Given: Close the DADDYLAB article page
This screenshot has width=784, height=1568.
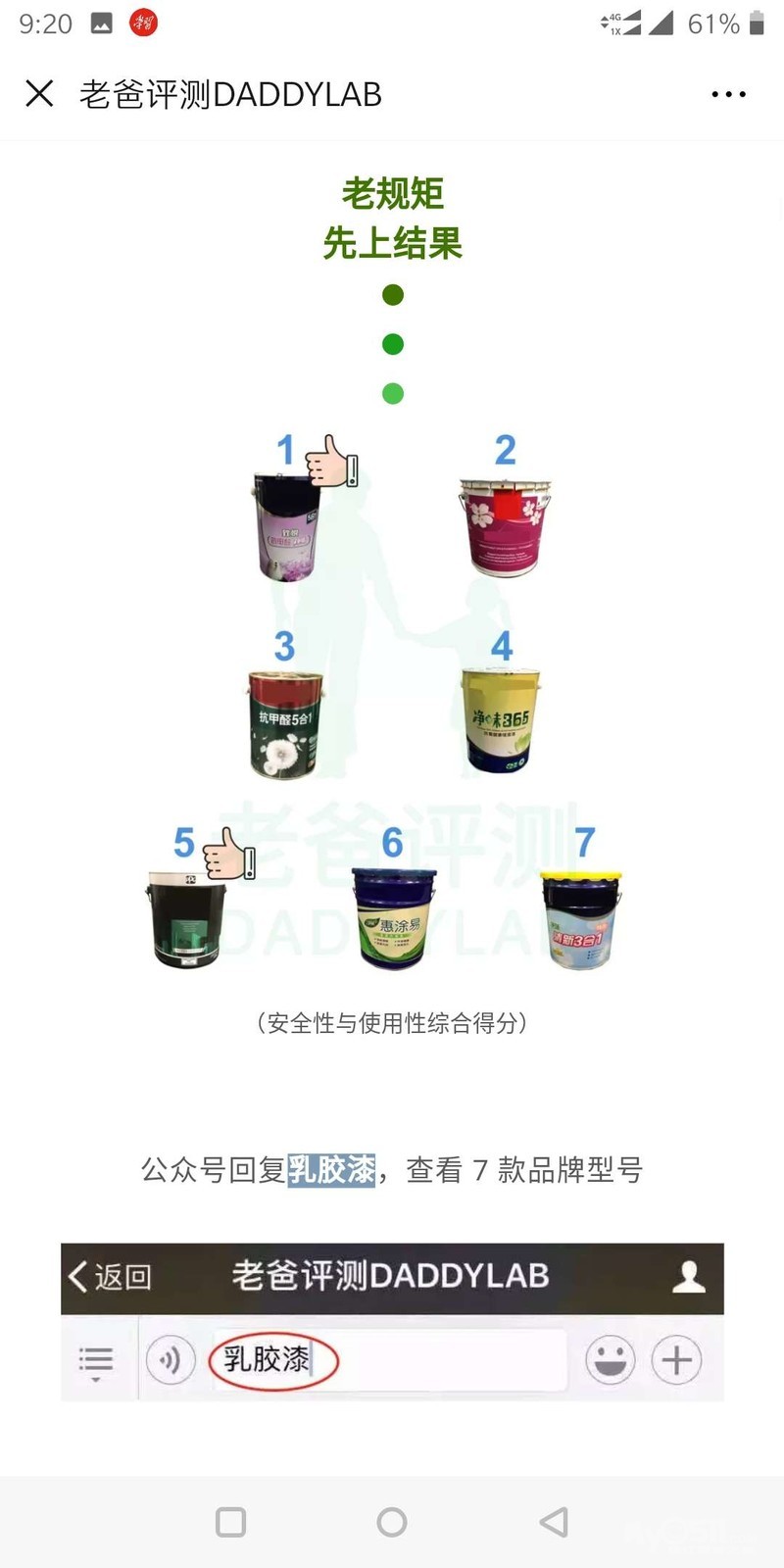Looking at the screenshot, I should 39,94.
